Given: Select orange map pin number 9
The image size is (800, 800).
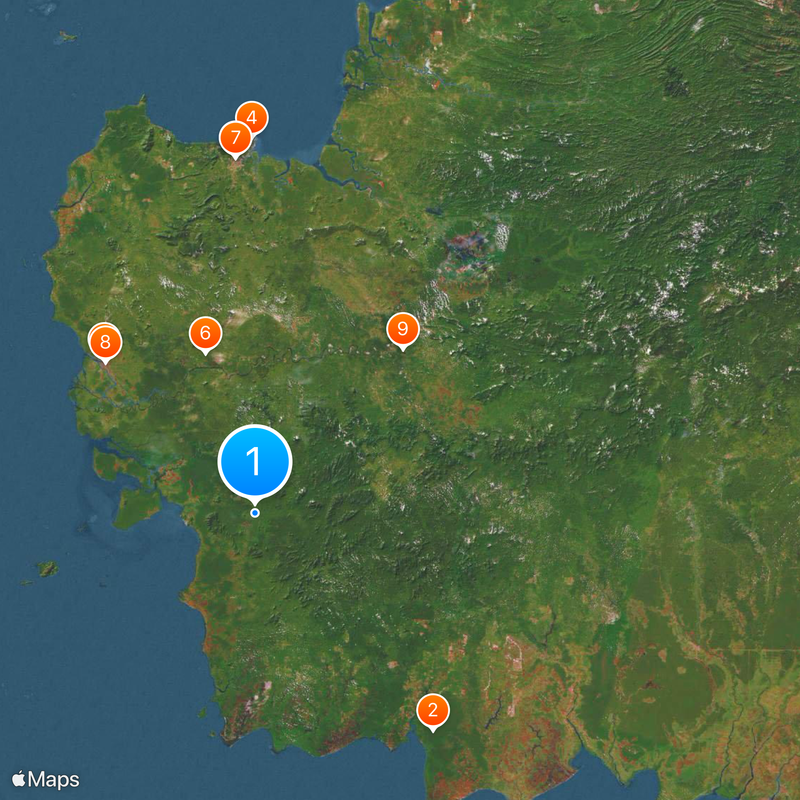Looking at the screenshot, I should pos(402,328).
